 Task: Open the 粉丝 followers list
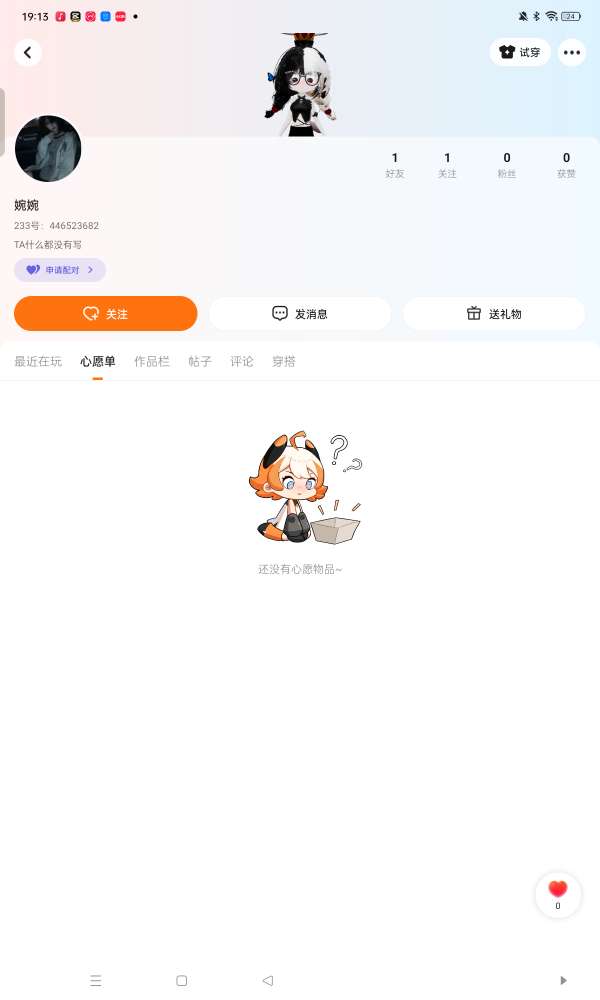[x=507, y=165]
